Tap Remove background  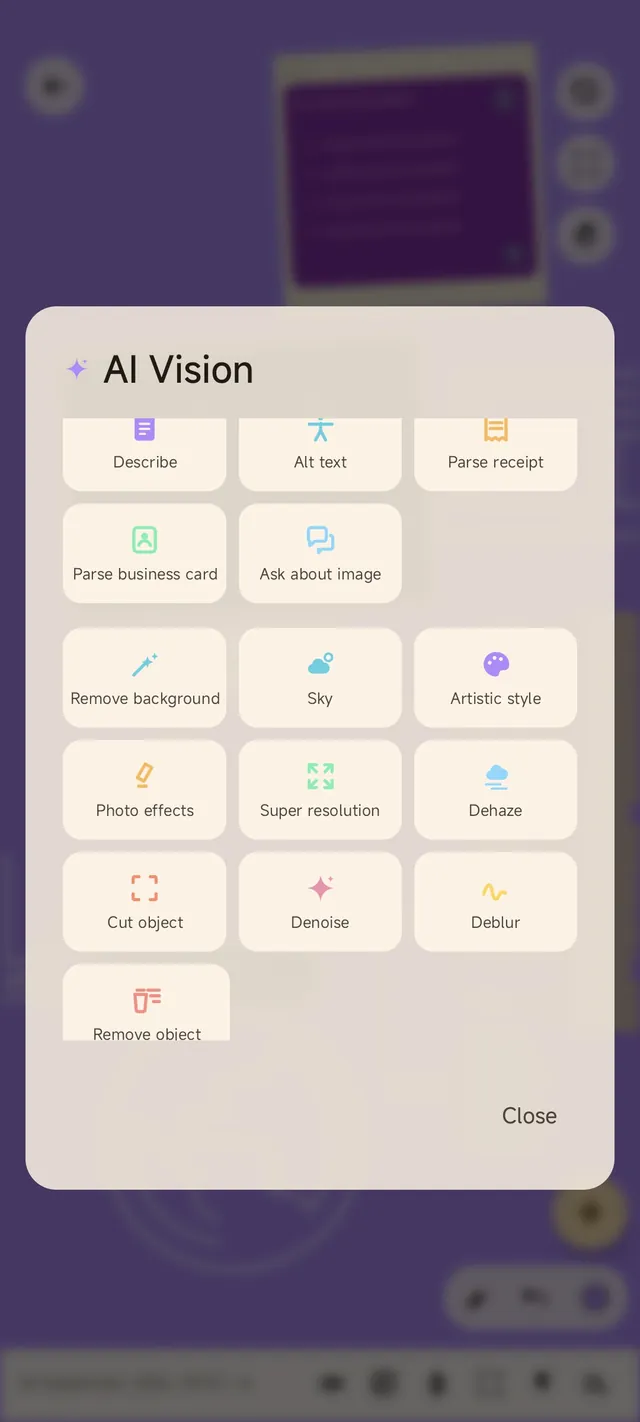coord(145,678)
